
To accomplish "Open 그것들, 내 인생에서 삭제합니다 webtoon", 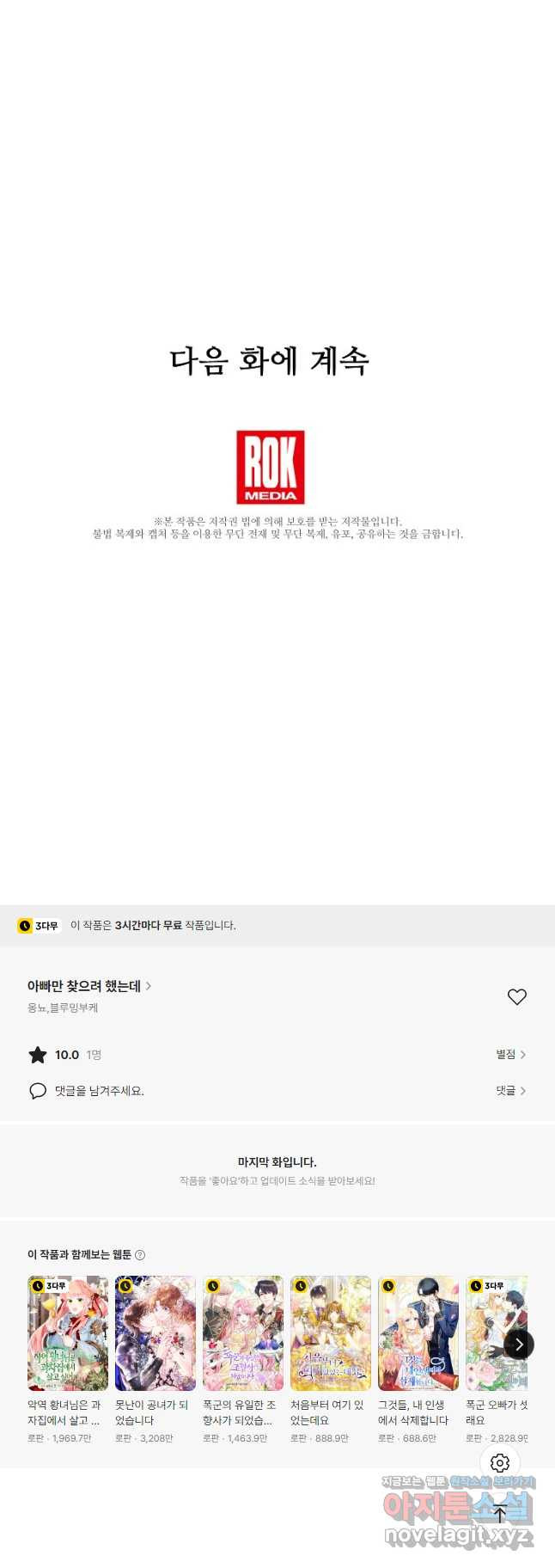I will coord(418,1333).
